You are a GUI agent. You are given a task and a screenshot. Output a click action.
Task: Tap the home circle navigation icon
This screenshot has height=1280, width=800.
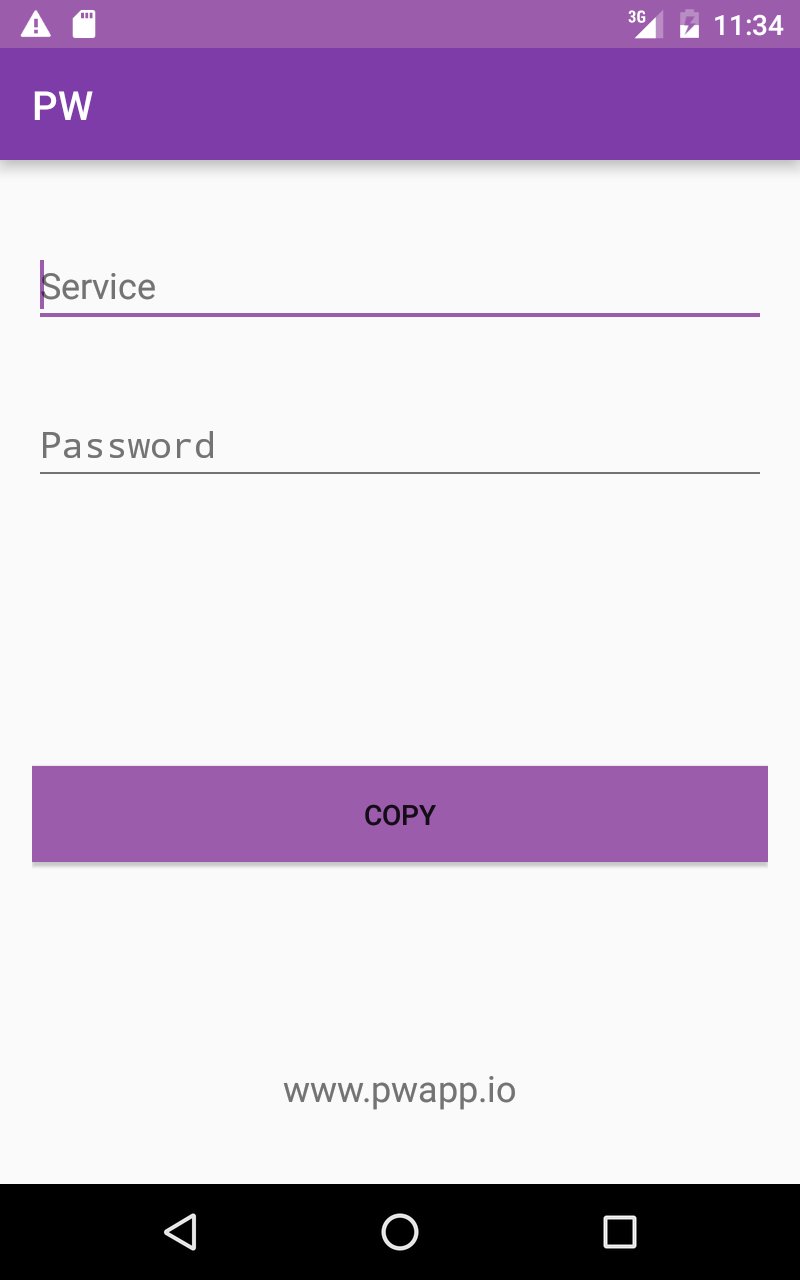point(399,1232)
